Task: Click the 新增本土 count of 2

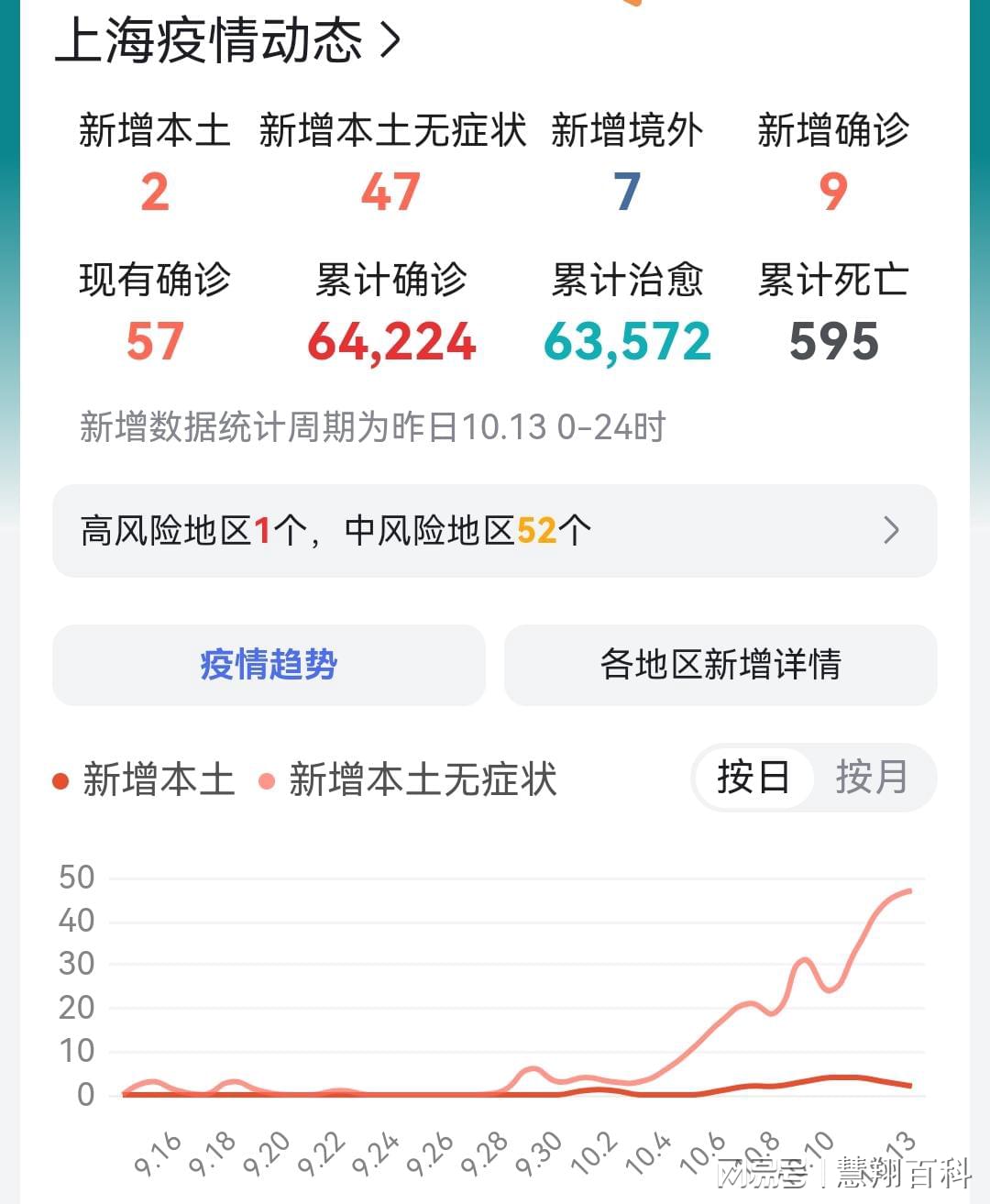Action: [153, 191]
